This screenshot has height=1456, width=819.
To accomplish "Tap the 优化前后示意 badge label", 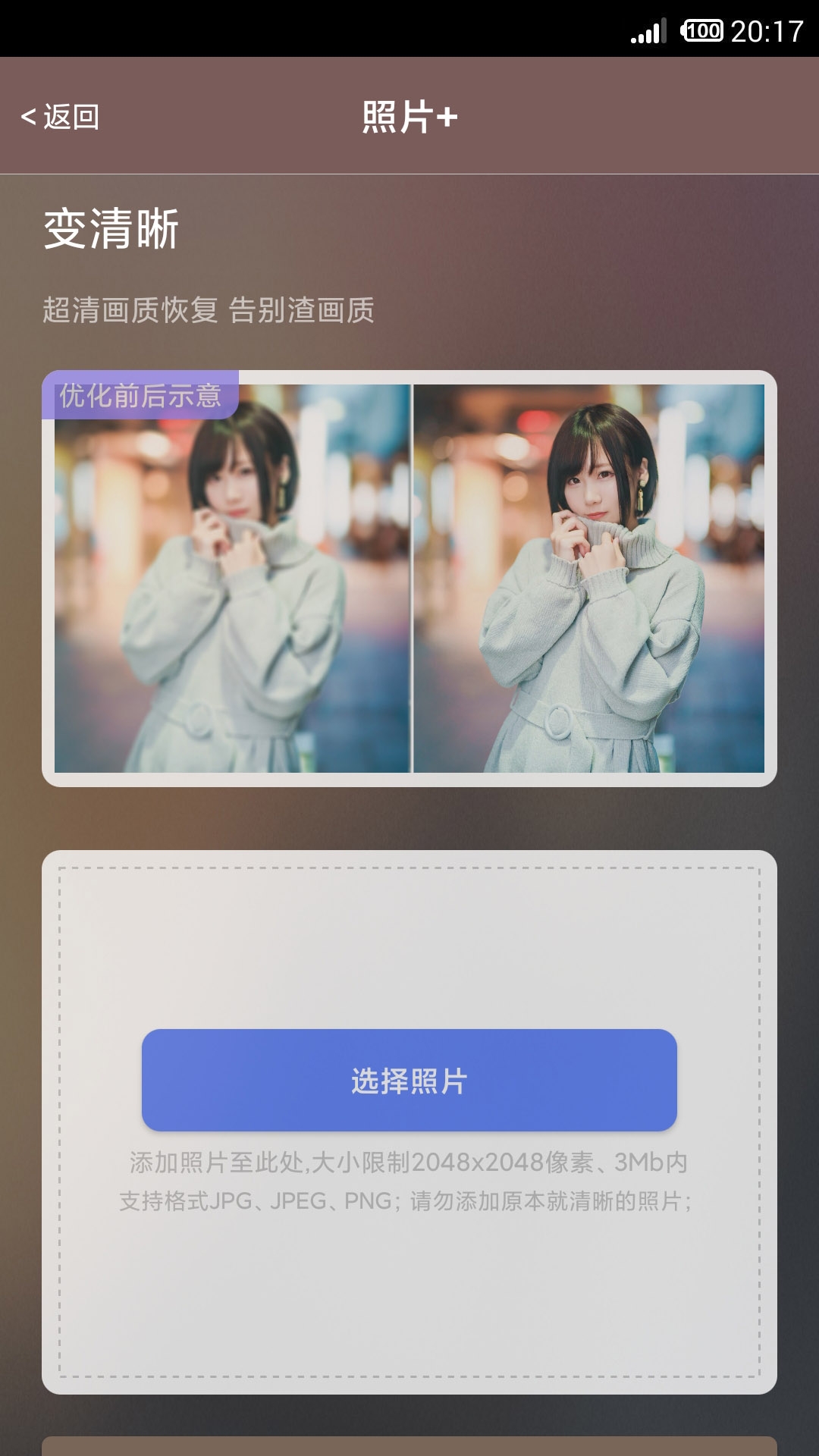I will click(x=143, y=396).
